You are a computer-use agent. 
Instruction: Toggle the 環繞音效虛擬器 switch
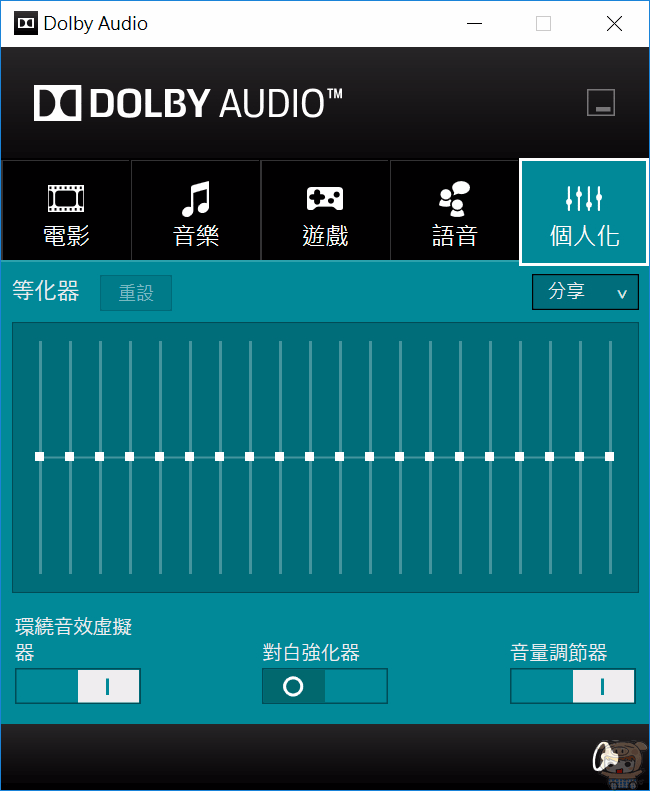78,686
